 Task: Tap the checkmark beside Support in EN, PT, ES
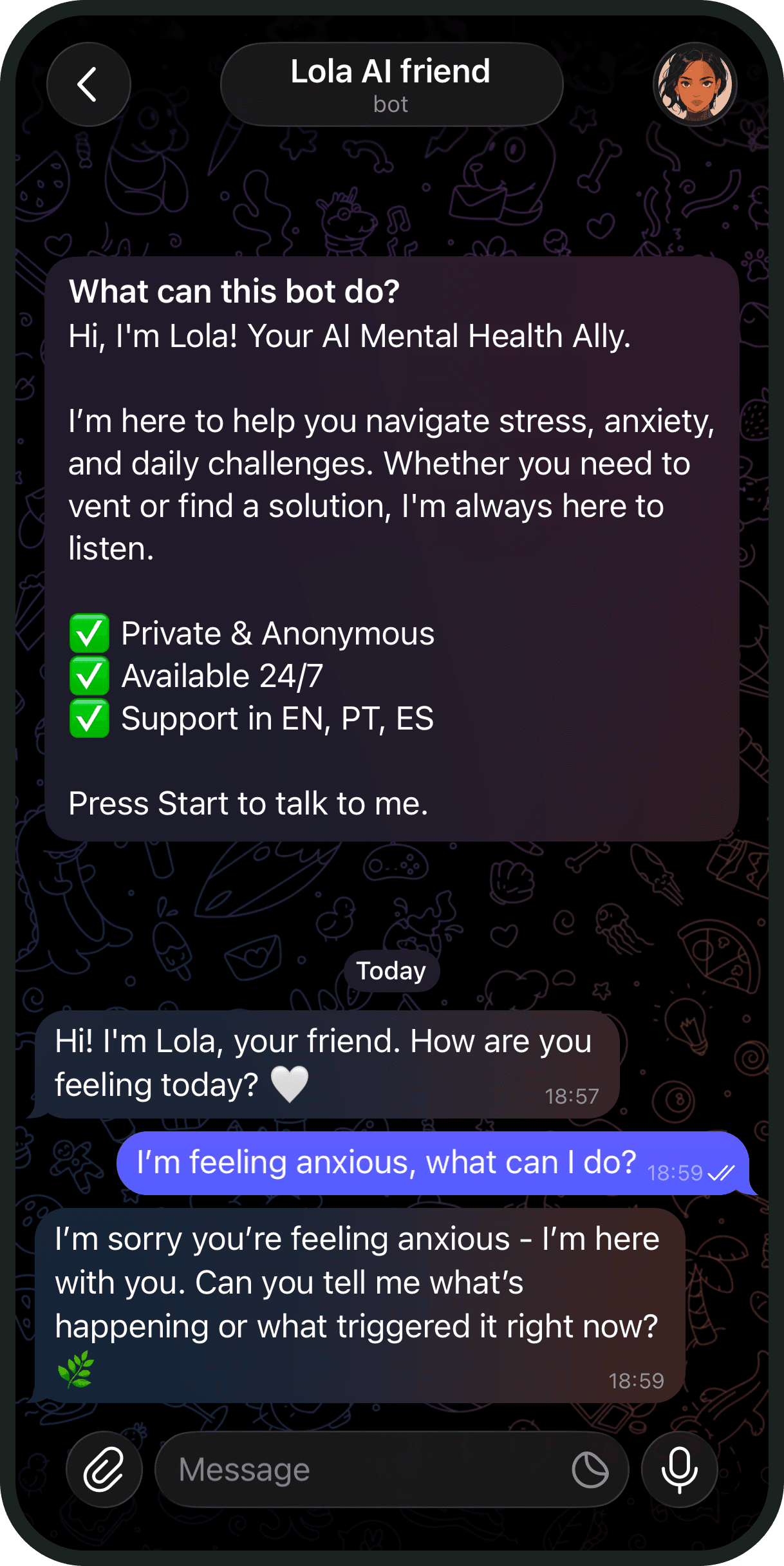89,718
